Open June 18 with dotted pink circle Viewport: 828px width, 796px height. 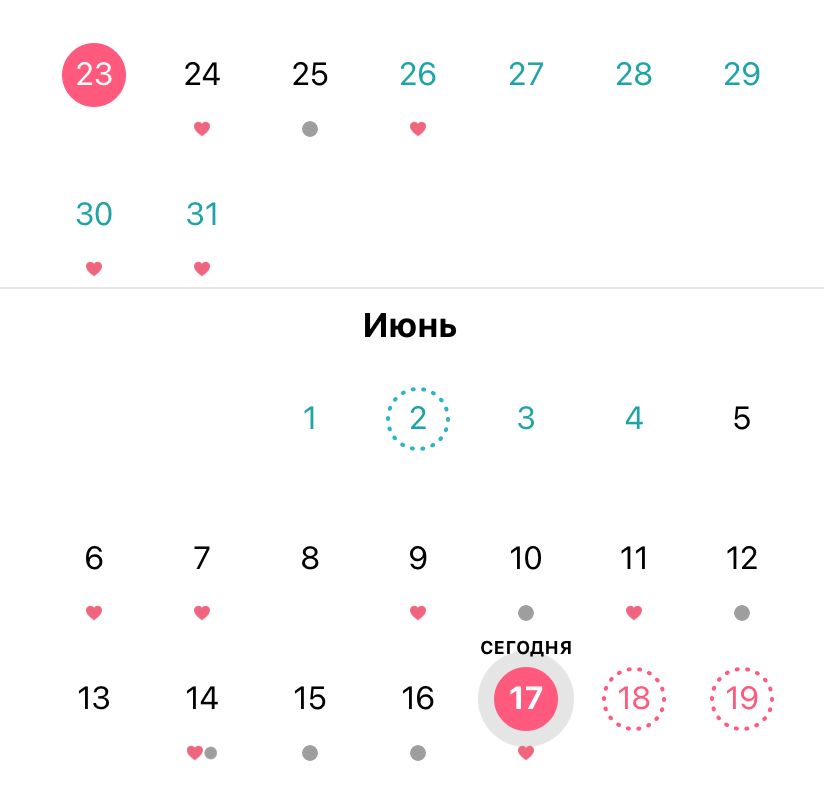click(x=634, y=698)
